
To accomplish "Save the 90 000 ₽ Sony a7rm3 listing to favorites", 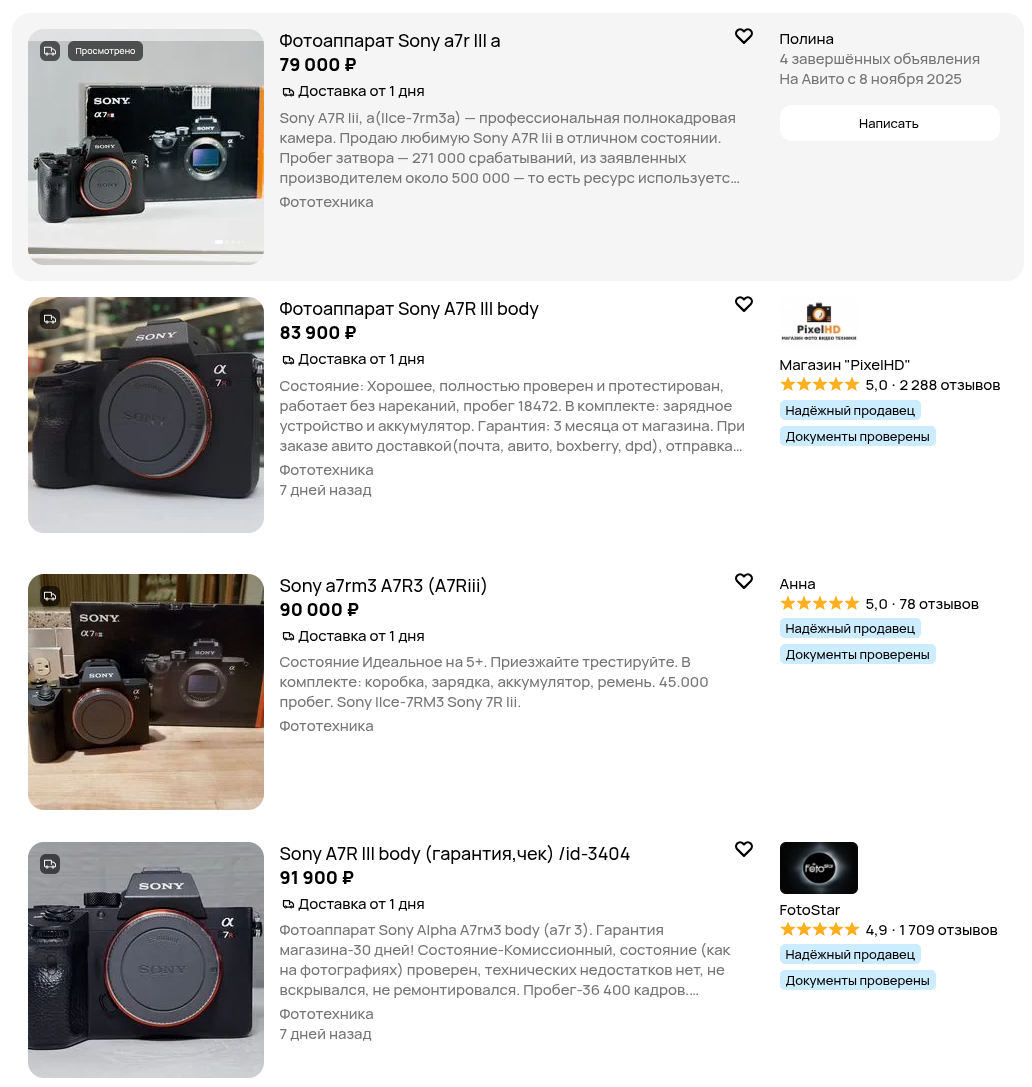I will click(x=743, y=582).
